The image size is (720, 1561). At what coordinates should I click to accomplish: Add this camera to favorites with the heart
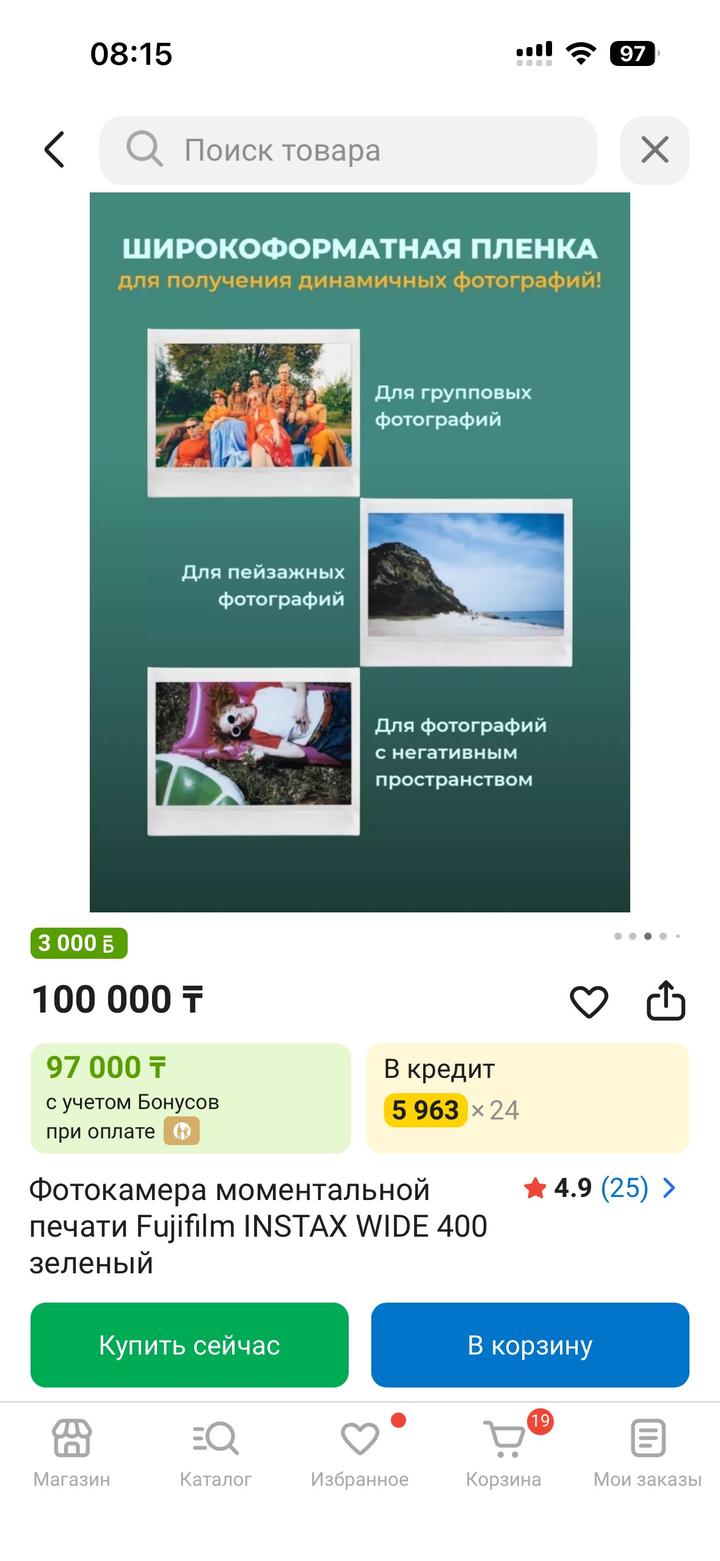click(589, 1001)
